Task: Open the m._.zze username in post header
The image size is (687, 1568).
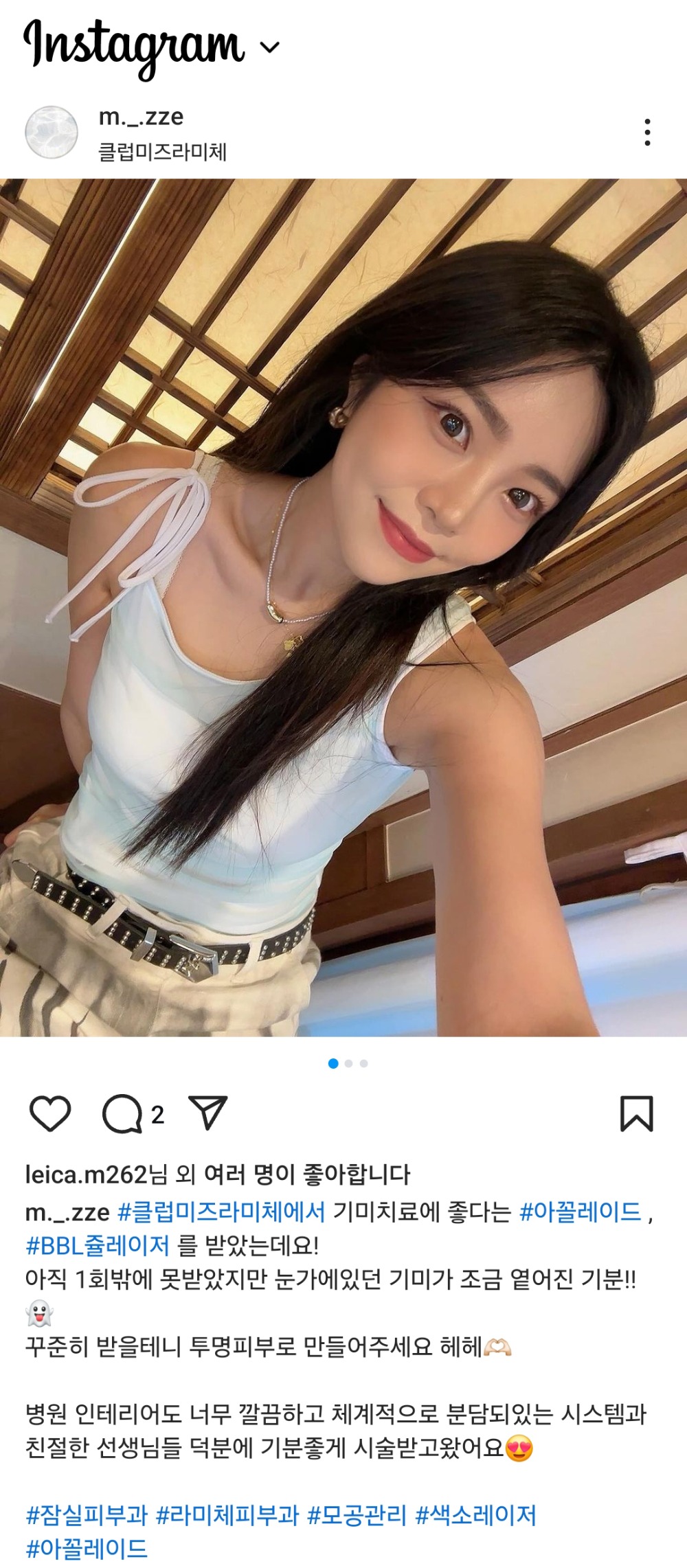Action: click(x=141, y=117)
